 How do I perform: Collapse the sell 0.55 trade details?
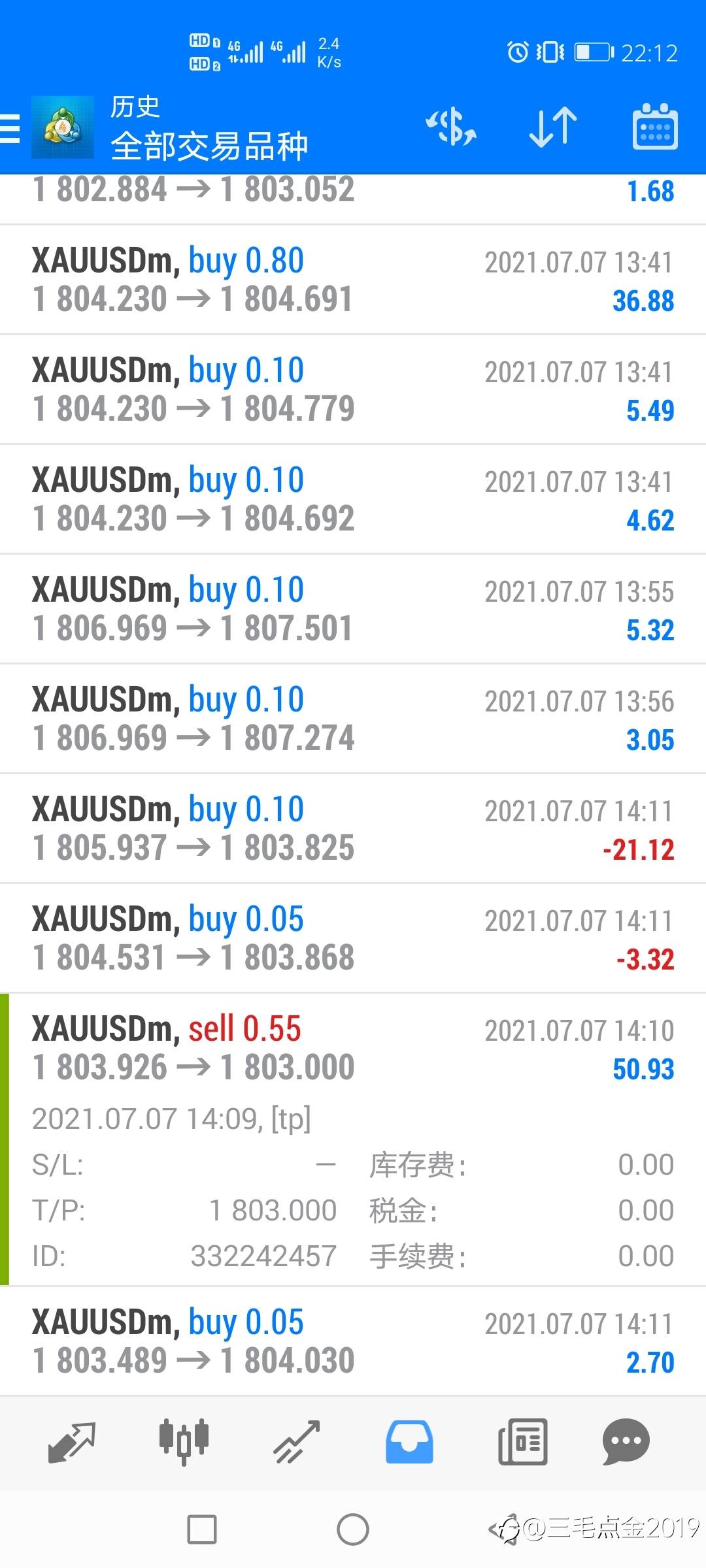(x=353, y=1139)
